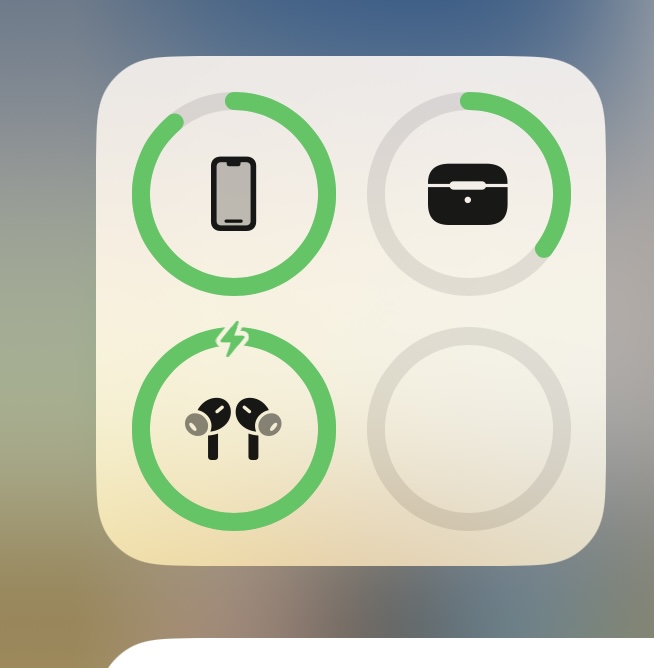Open the Batteries widget

click(351, 311)
